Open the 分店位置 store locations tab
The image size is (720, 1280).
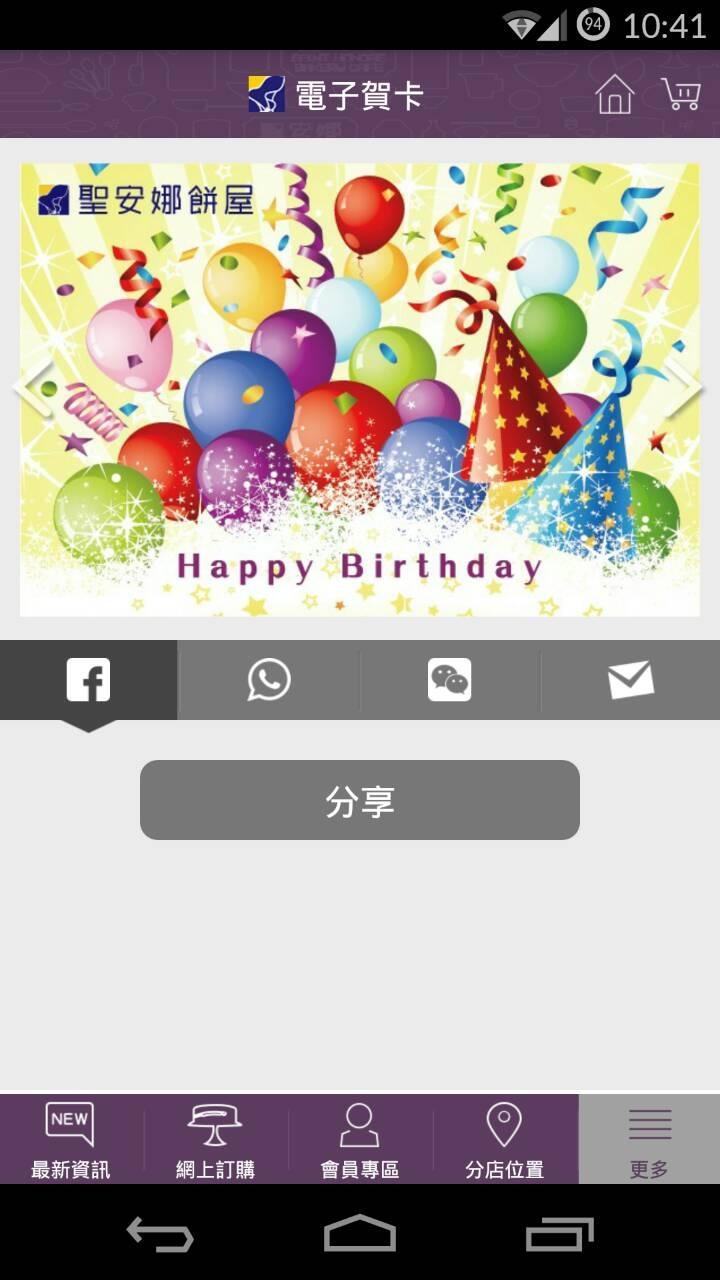pos(504,1140)
